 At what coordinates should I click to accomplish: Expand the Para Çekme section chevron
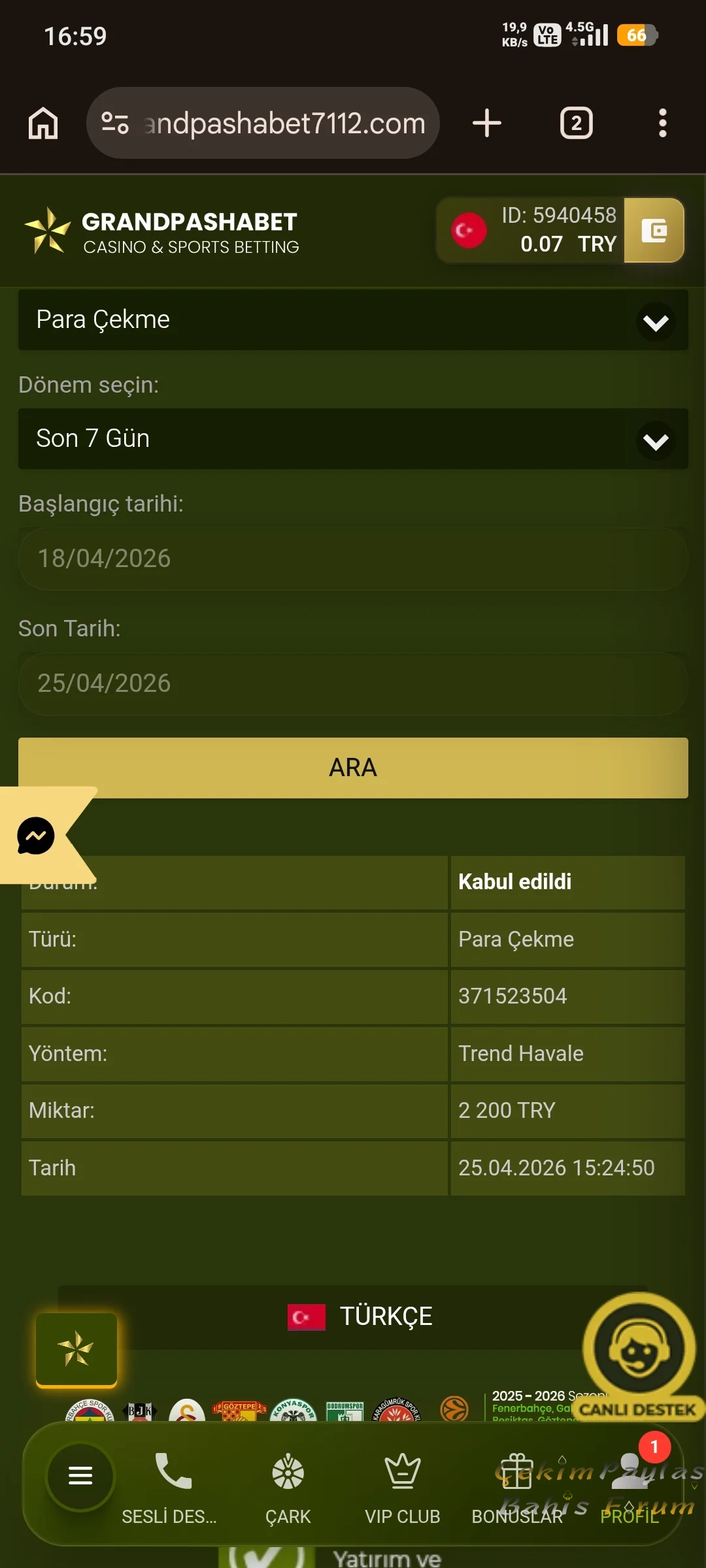(656, 321)
